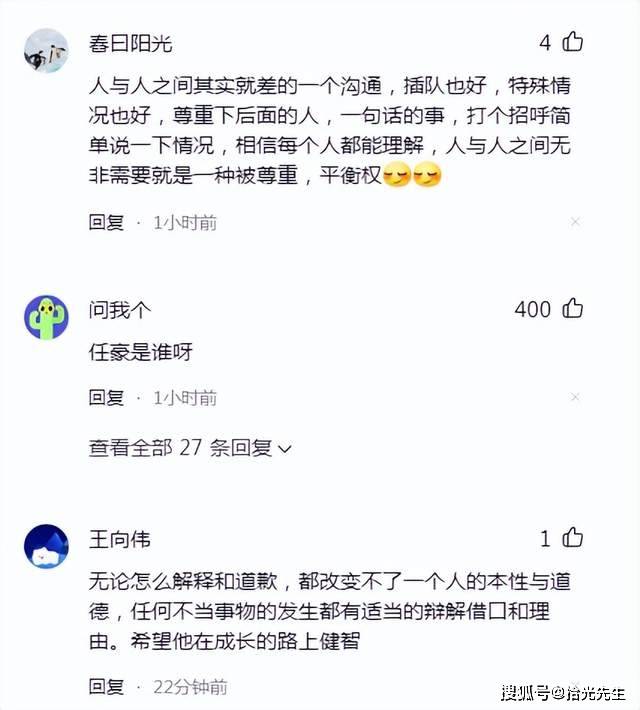640x710 pixels.
Task: Reply to 春日阳光's comment
Action: tap(106, 222)
